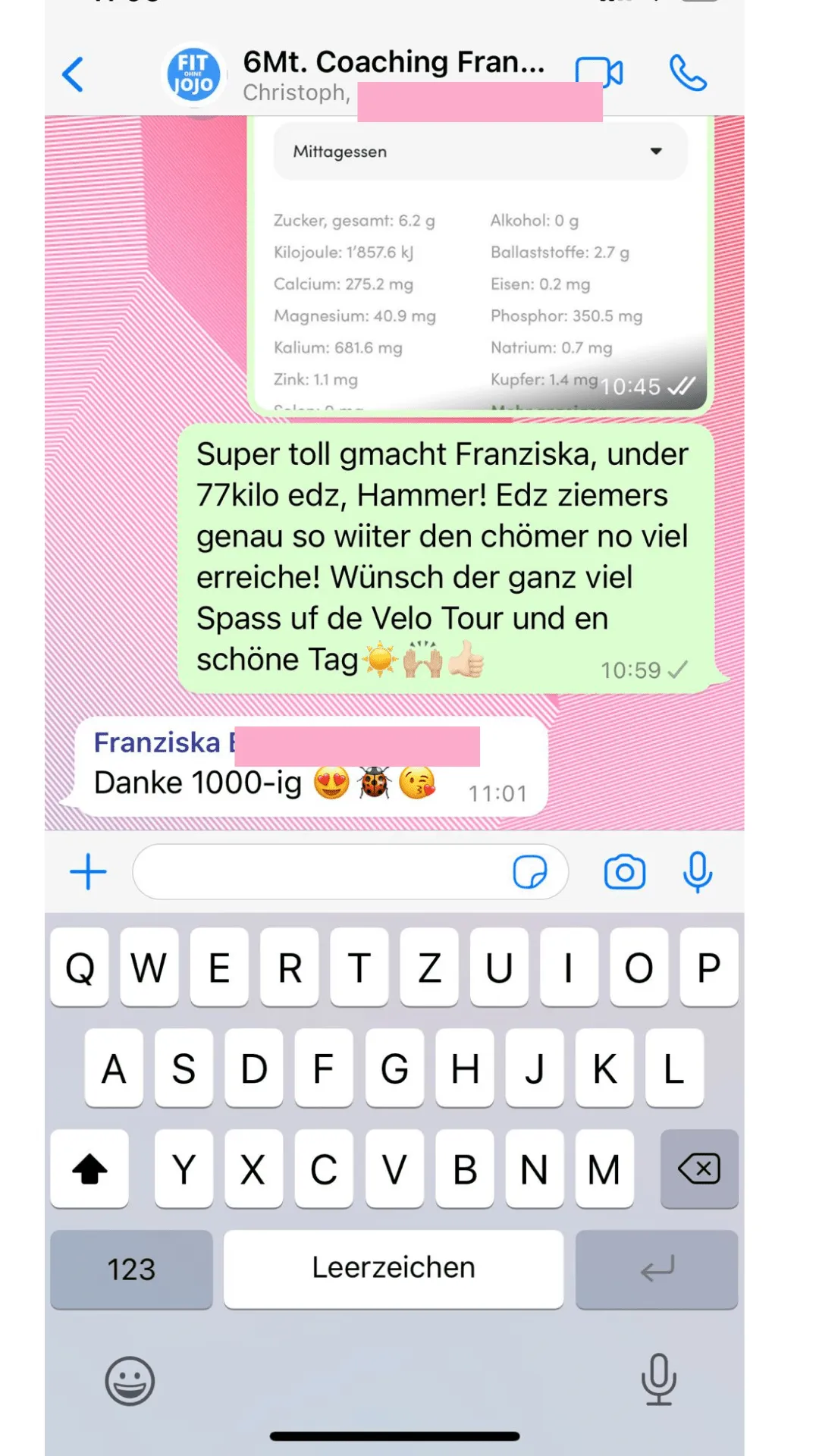Image resolution: width=819 pixels, height=1456 pixels.
Task: Open the emoji keyboard
Action: [x=130, y=1381]
